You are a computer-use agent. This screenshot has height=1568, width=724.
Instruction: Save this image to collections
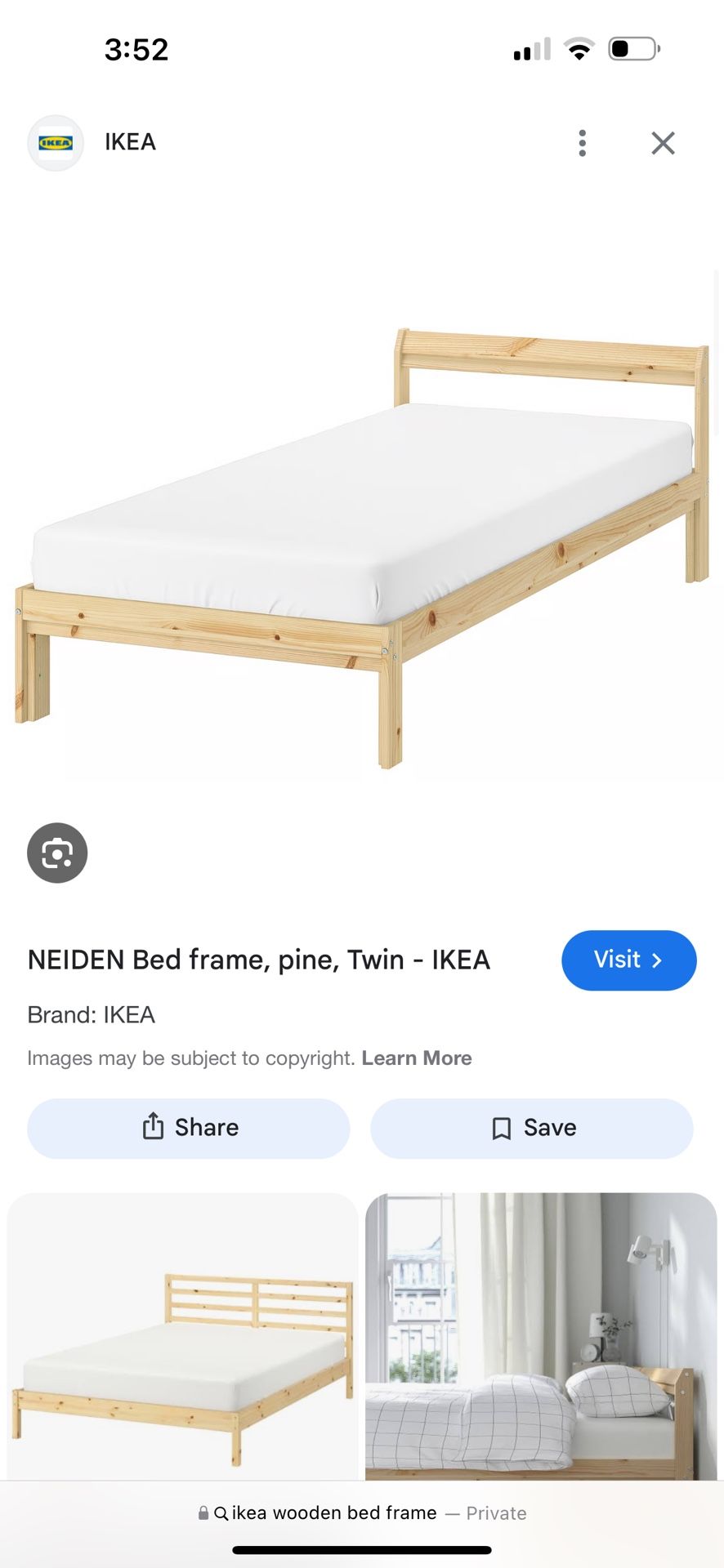coord(532,1128)
